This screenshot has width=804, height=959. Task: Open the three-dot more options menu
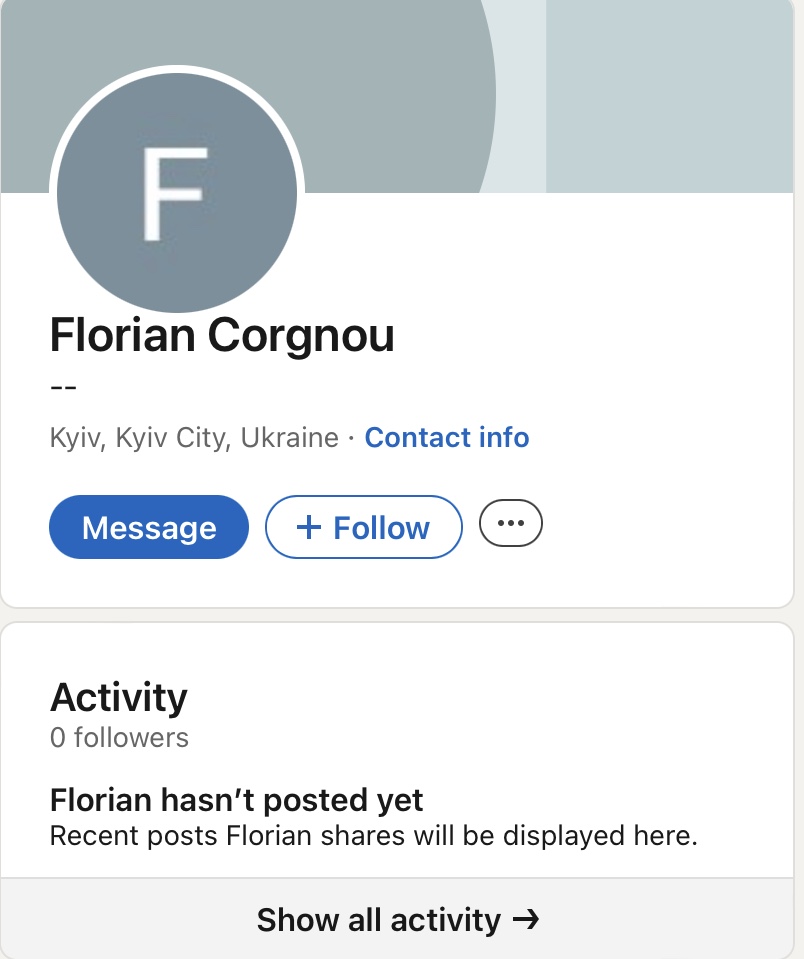coord(511,523)
